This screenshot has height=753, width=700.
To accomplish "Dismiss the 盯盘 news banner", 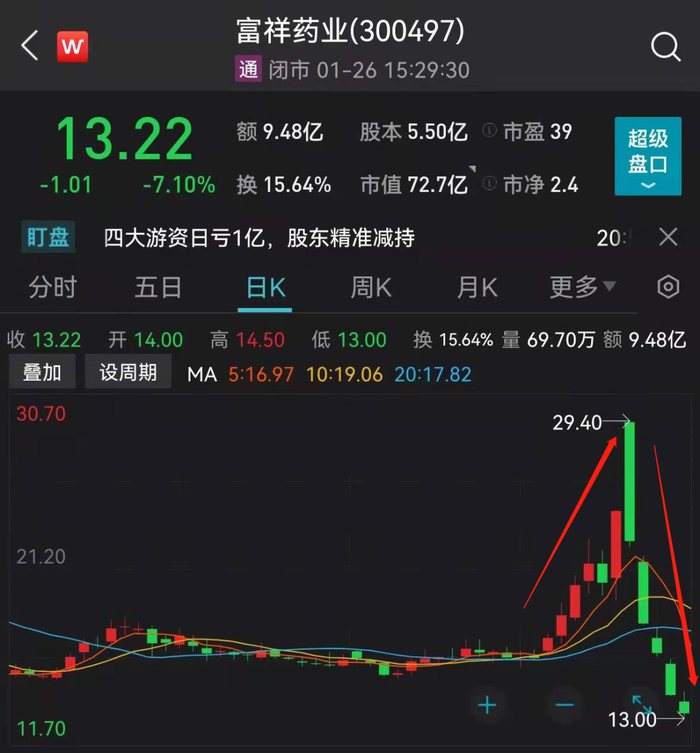I will click(668, 237).
